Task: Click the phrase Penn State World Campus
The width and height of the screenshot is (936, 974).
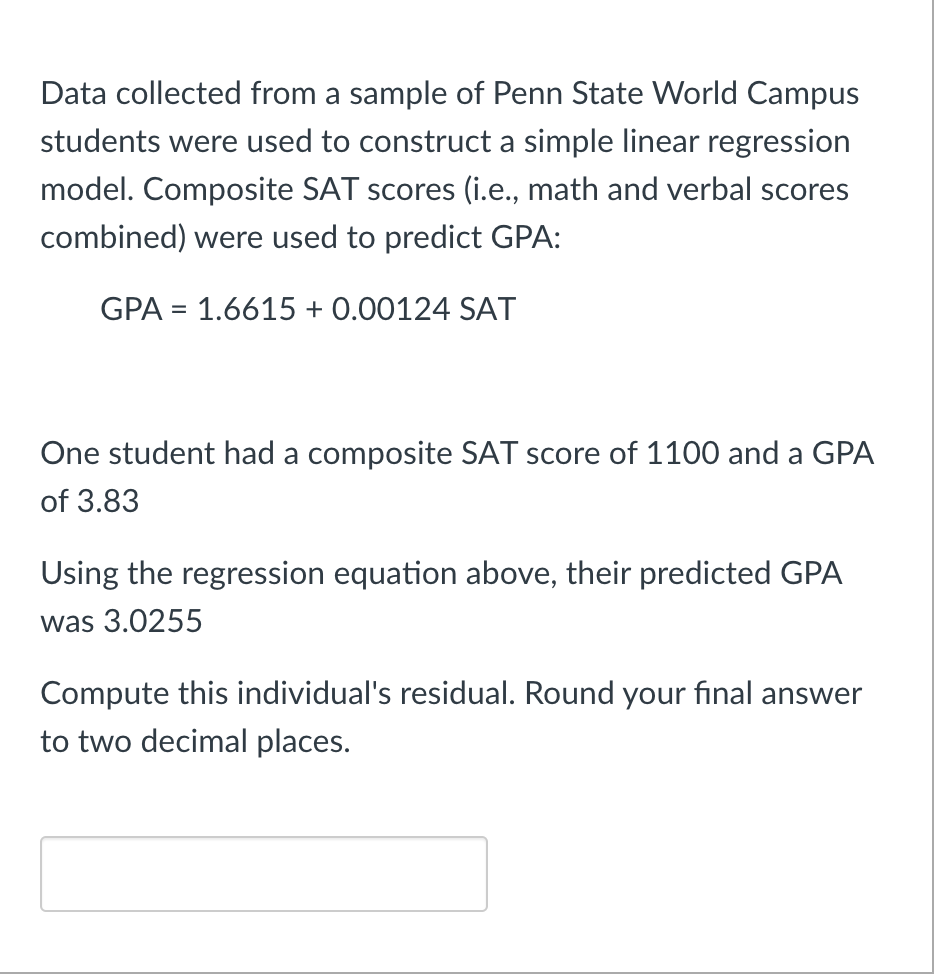Action: point(675,93)
